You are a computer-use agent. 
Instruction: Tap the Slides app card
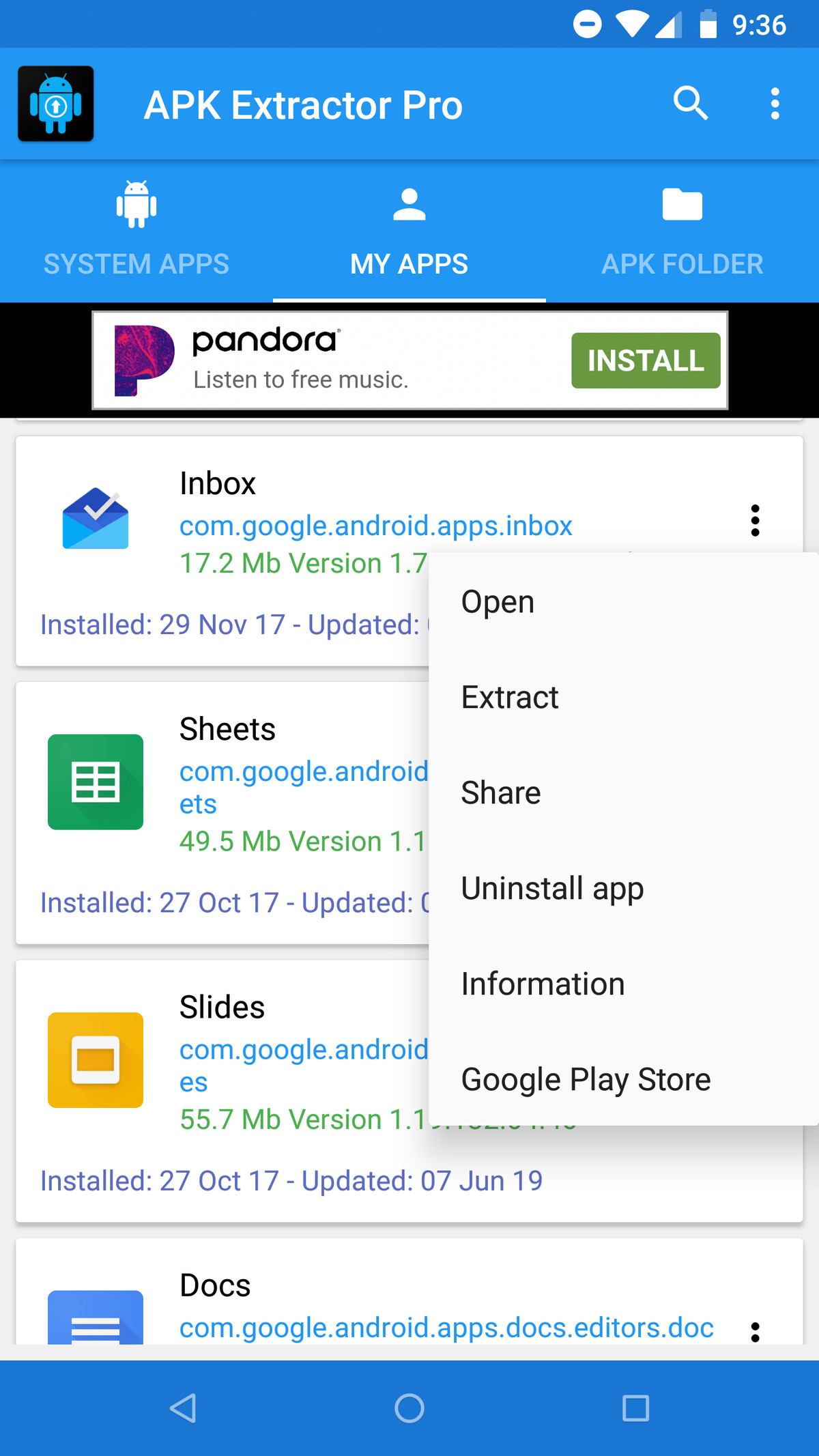[225, 1092]
